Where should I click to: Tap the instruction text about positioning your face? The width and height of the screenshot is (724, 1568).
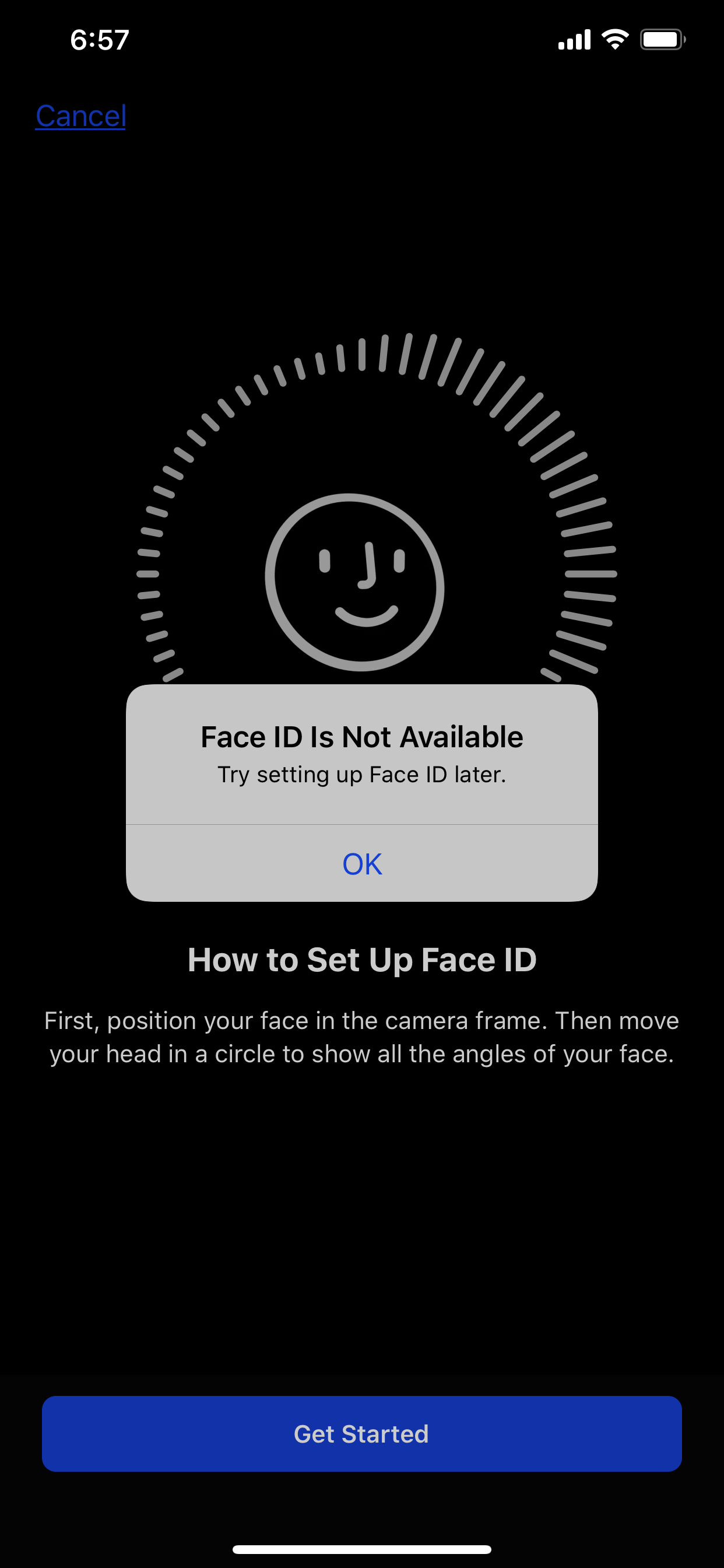(361, 1037)
